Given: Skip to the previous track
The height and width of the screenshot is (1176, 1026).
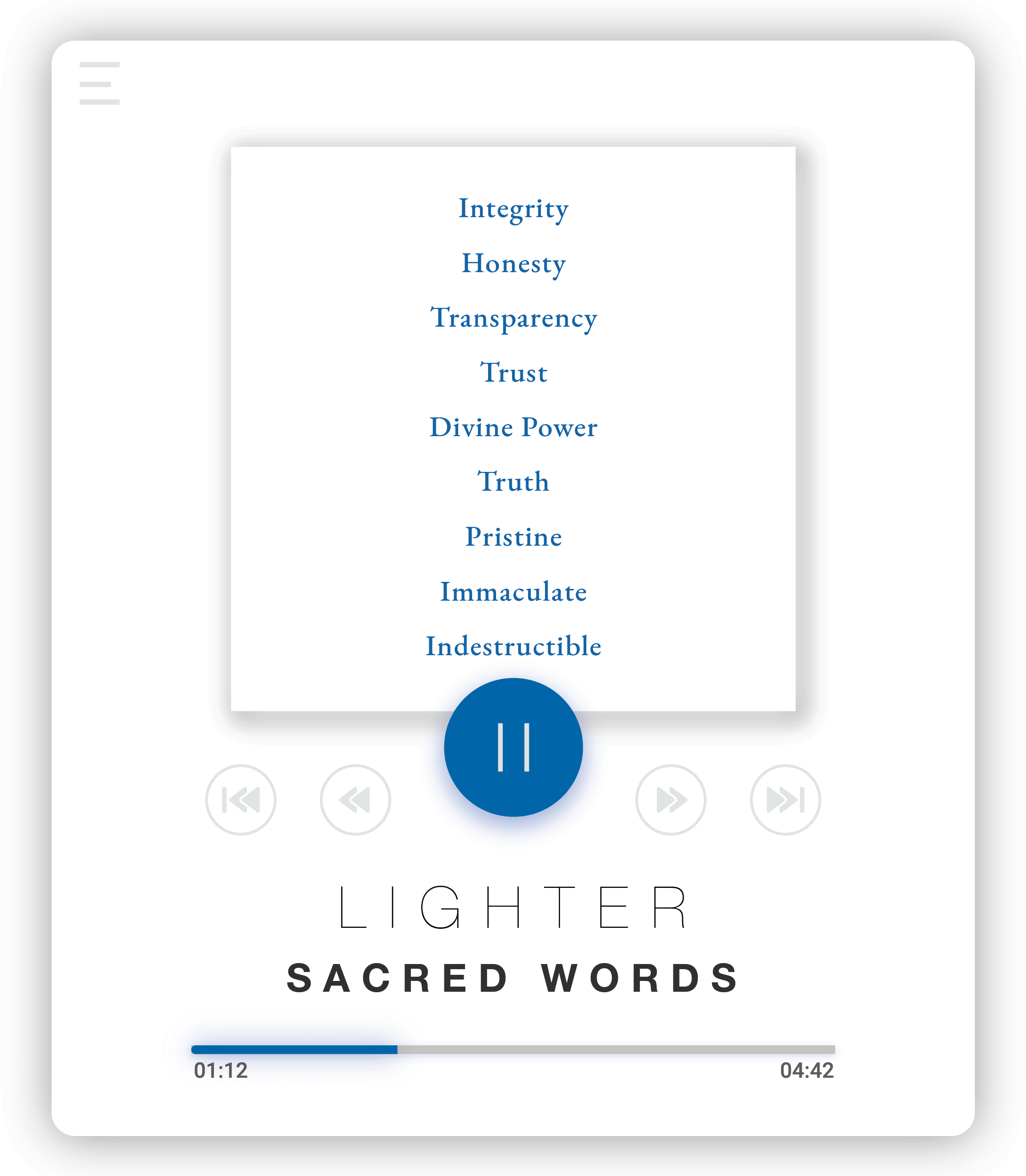Looking at the screenshot, I should click(x=240, y=800).
